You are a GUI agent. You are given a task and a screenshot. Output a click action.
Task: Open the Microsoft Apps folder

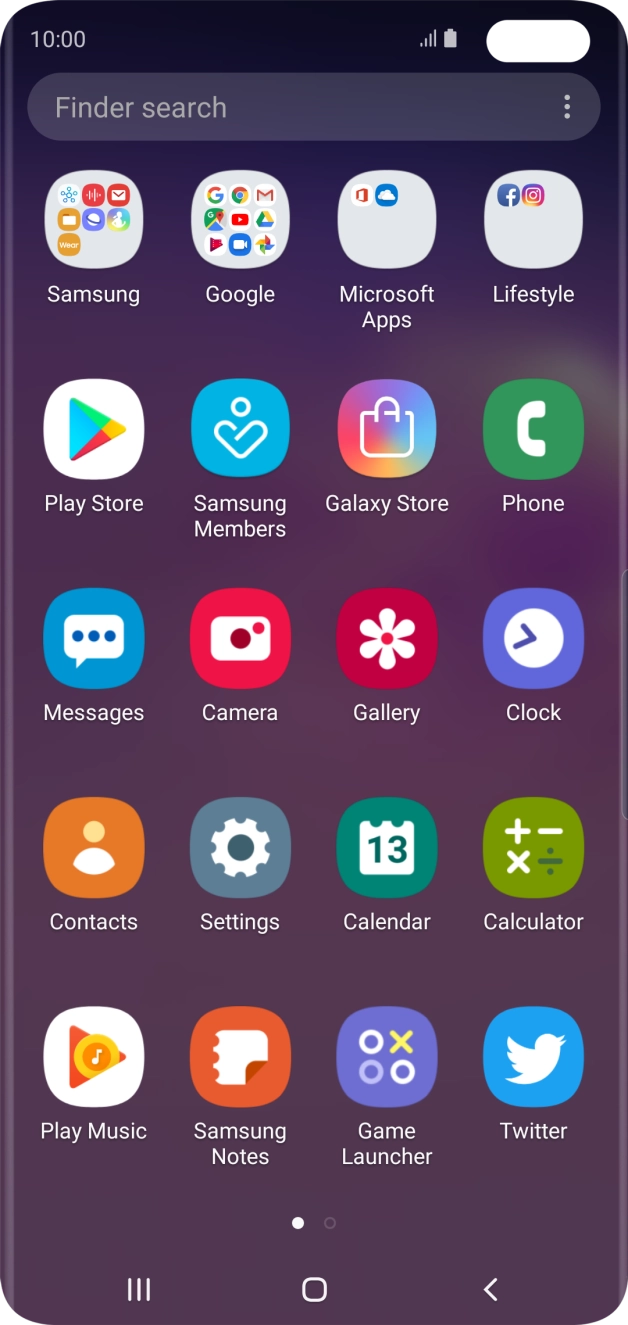point(387,220)
